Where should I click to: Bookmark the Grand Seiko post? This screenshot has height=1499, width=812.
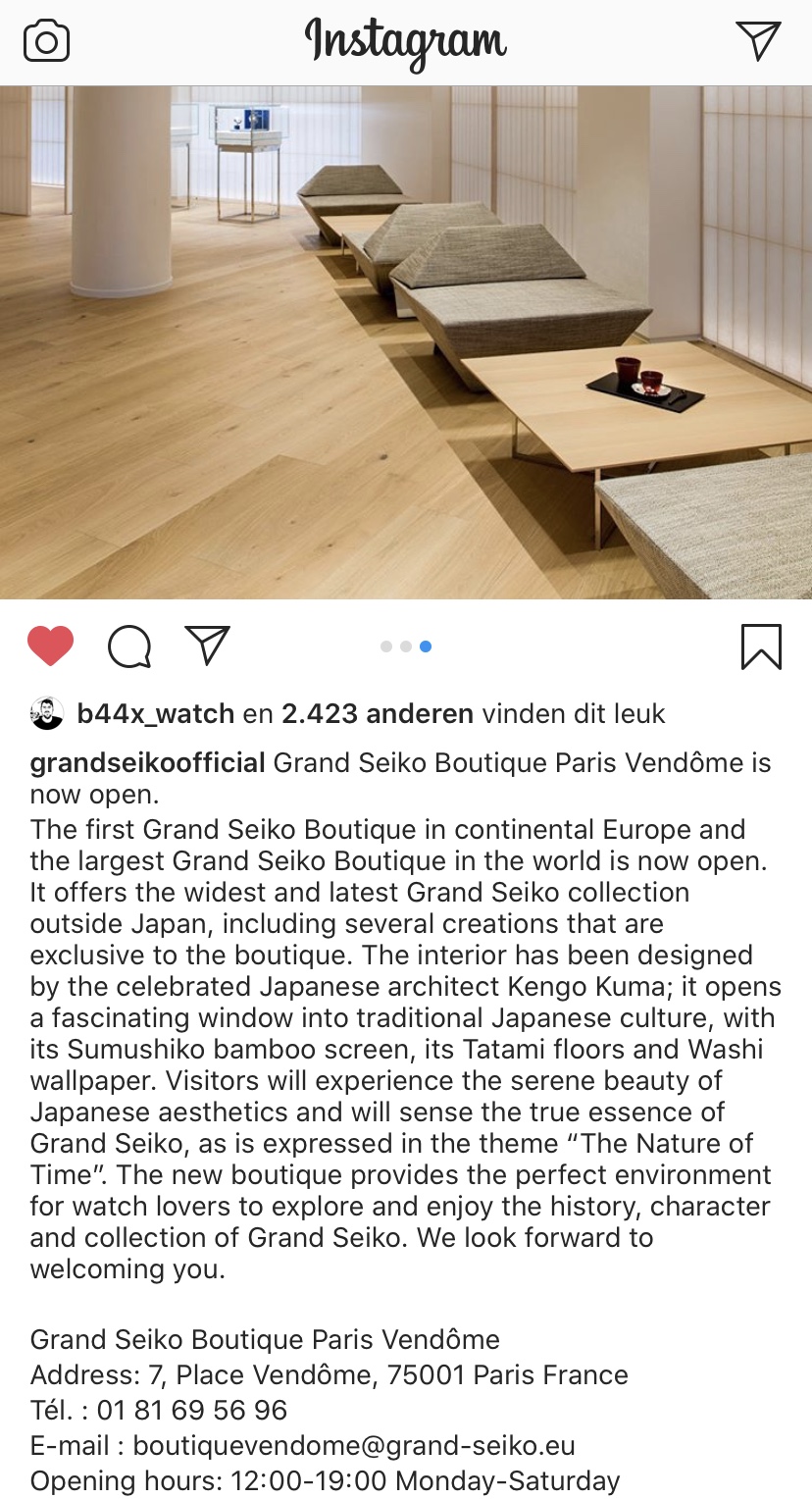(761, 646)
